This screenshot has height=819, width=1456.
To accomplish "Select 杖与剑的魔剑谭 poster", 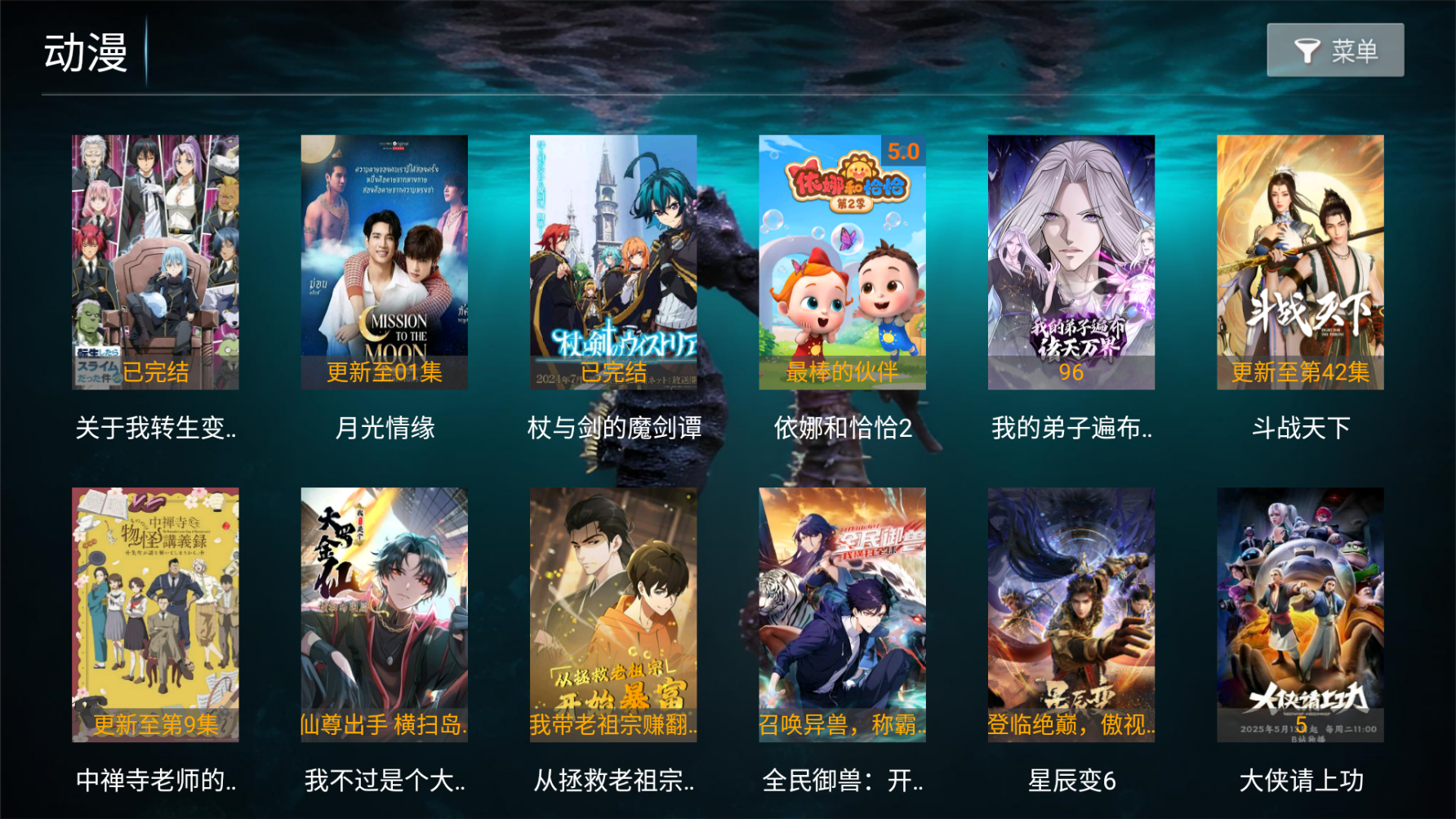I will (613, 262).
